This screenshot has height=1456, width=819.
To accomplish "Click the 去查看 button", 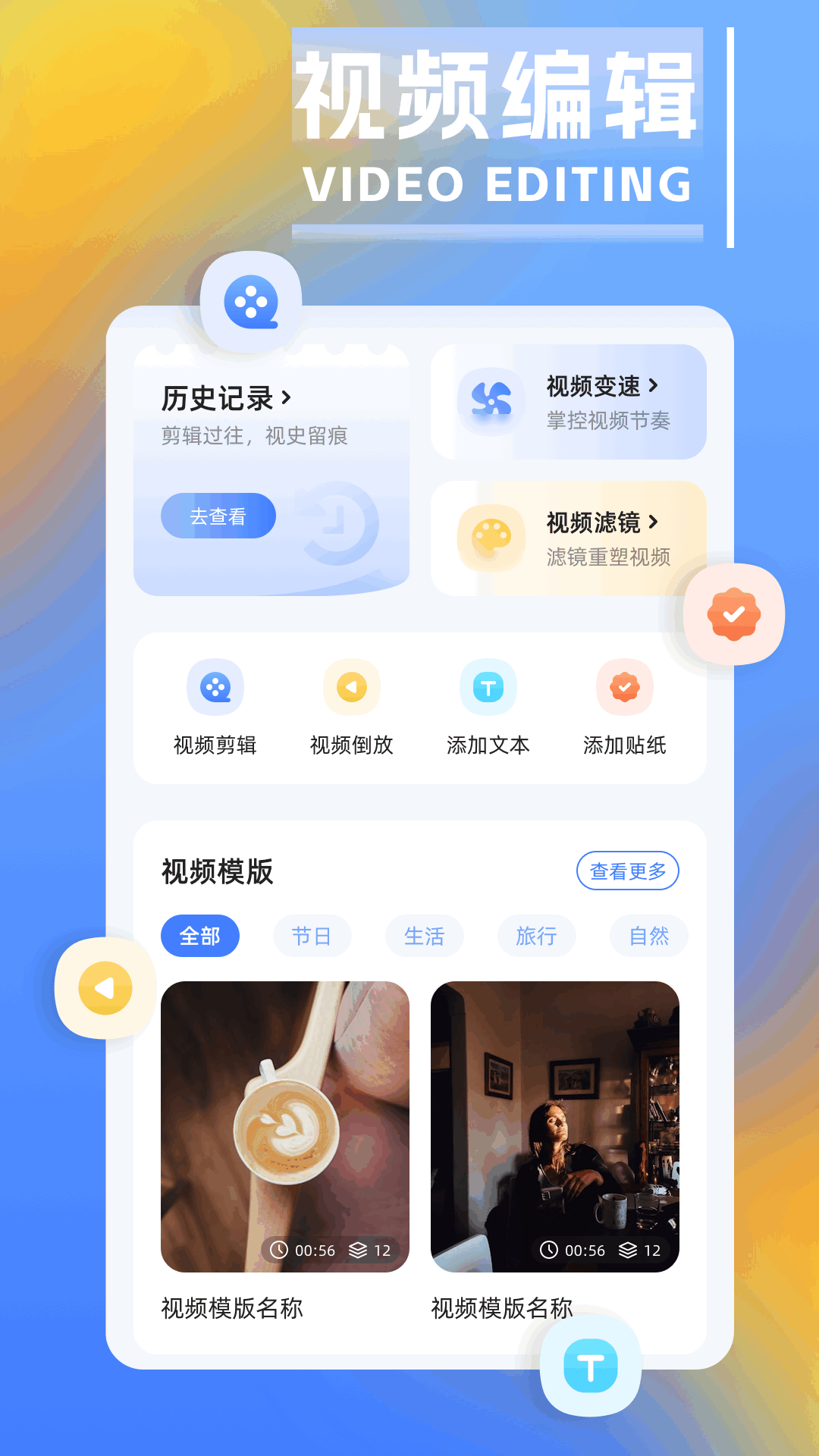I will pyautogui.click(x=218, y=516).
